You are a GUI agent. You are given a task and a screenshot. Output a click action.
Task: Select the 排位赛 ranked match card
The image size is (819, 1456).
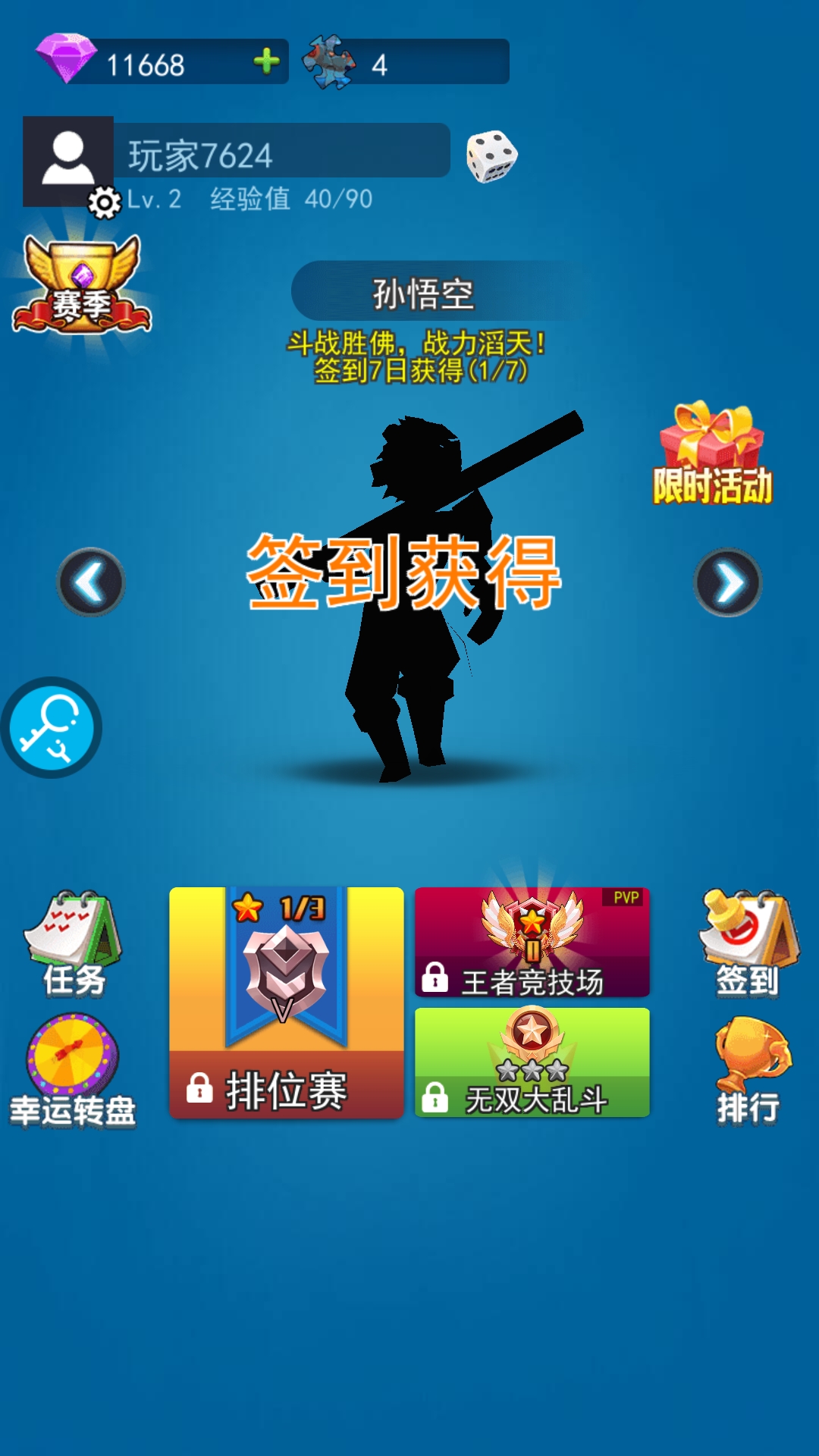tap(287, 1003)
